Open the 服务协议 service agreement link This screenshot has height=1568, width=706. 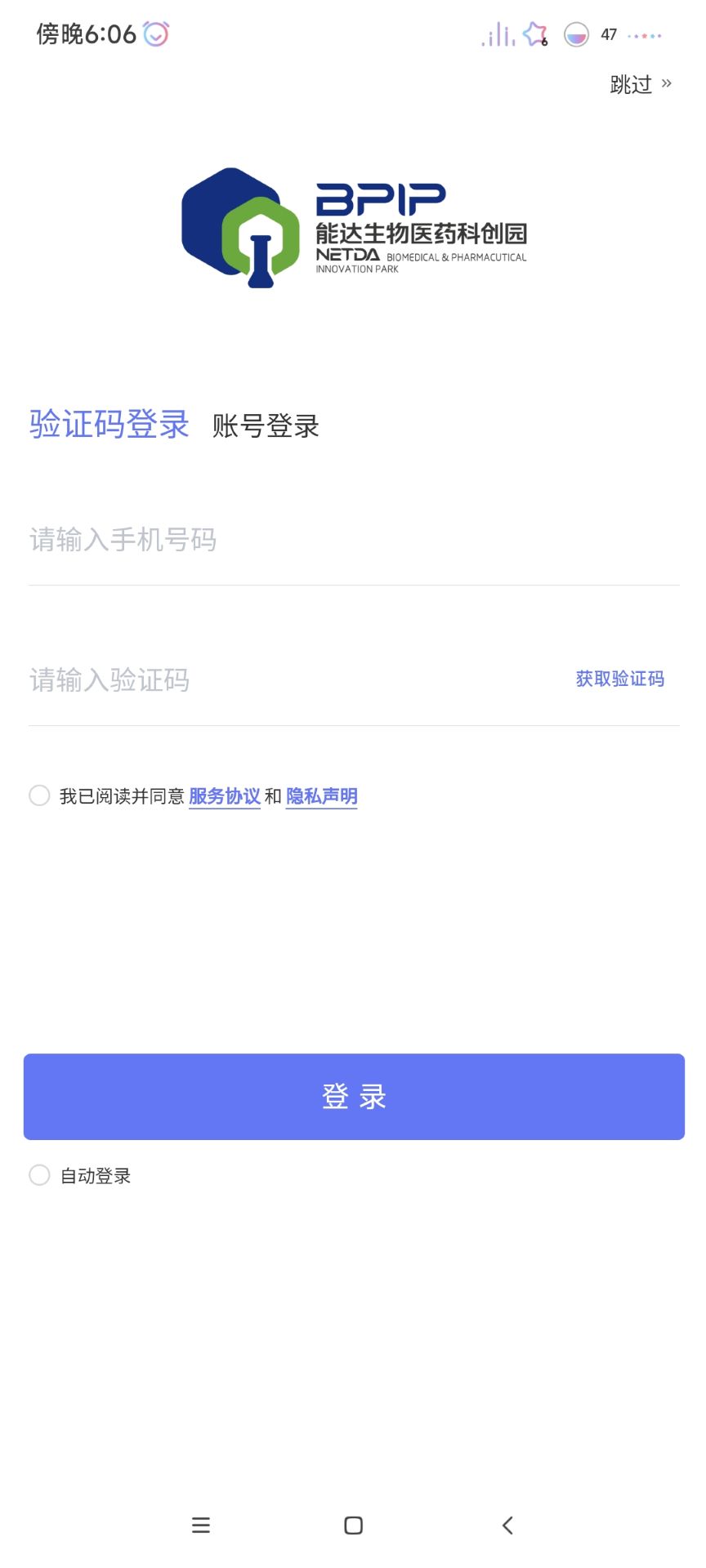click(224, 795)
